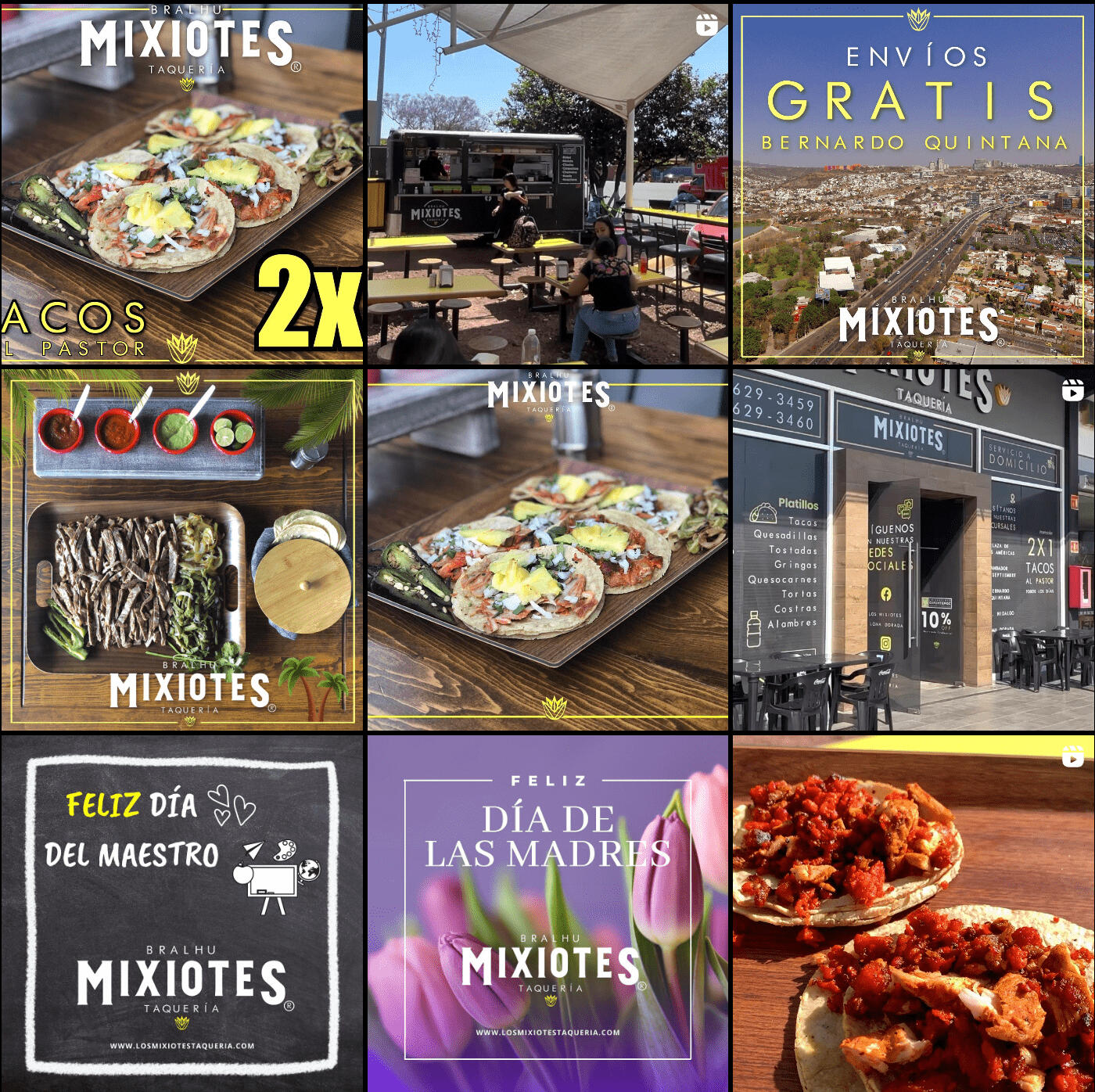Open the close-up red tacos reel

[913, 914]
